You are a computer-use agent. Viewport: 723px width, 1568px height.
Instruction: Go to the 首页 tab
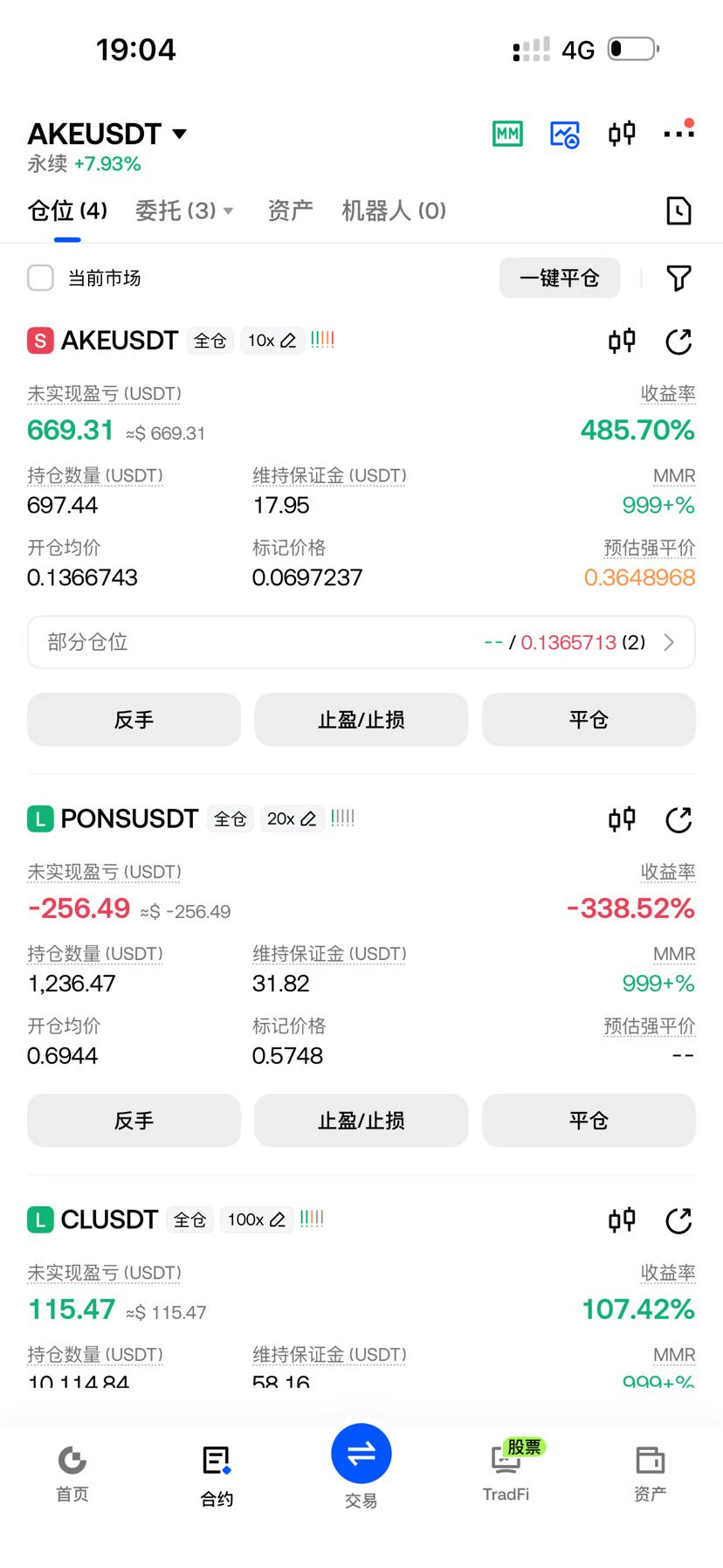72,1475
